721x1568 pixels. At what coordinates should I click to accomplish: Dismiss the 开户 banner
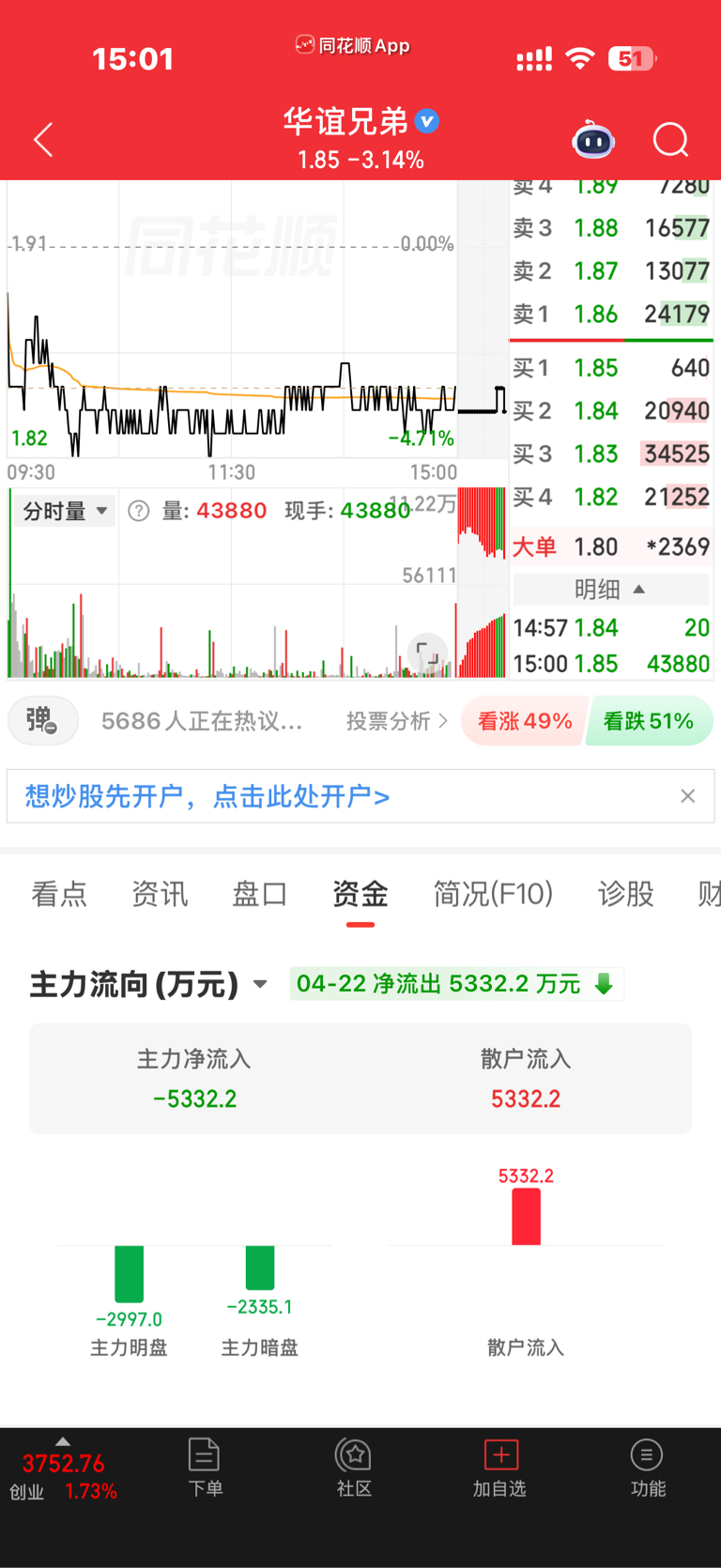pyautogui.click(x=688, y=796)
